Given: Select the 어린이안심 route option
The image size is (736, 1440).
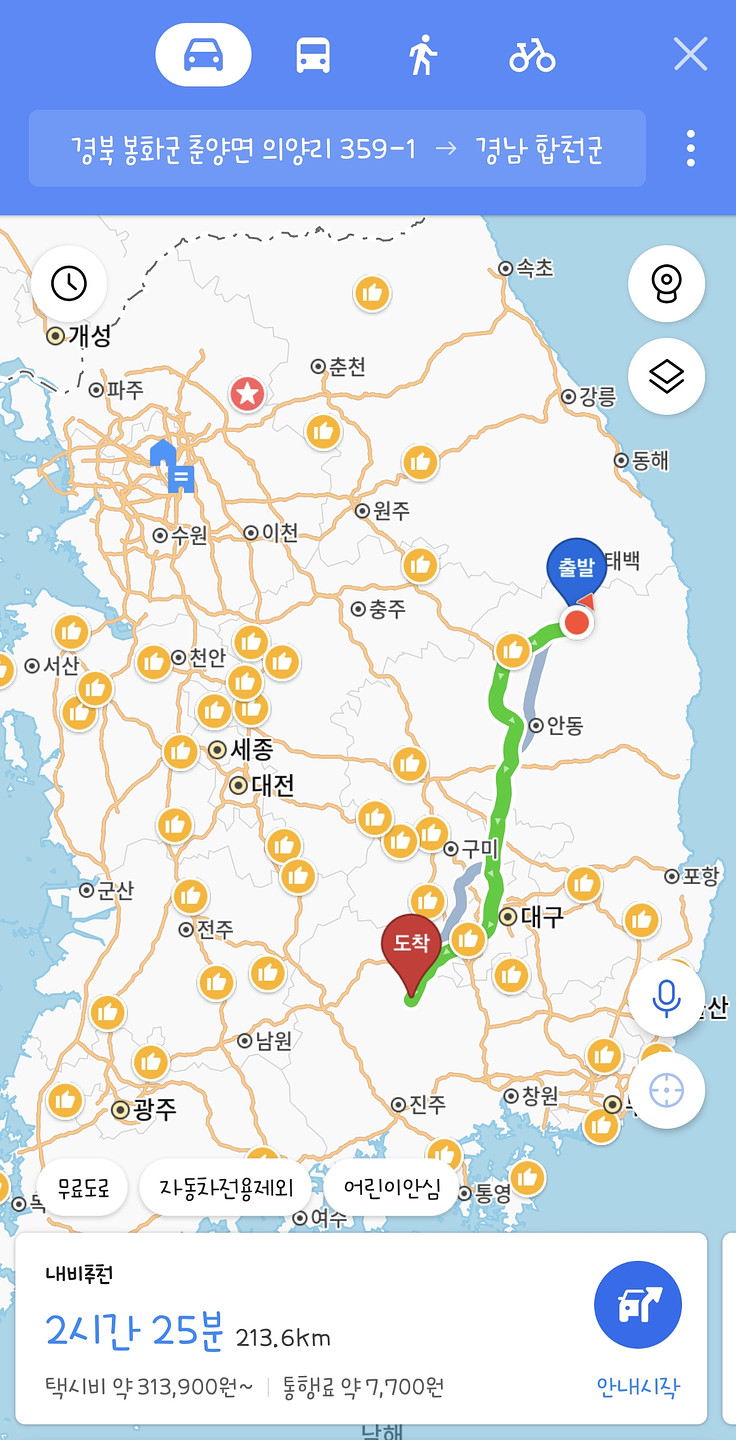Looking at the screenshot, I should [x=391, y=1187].
